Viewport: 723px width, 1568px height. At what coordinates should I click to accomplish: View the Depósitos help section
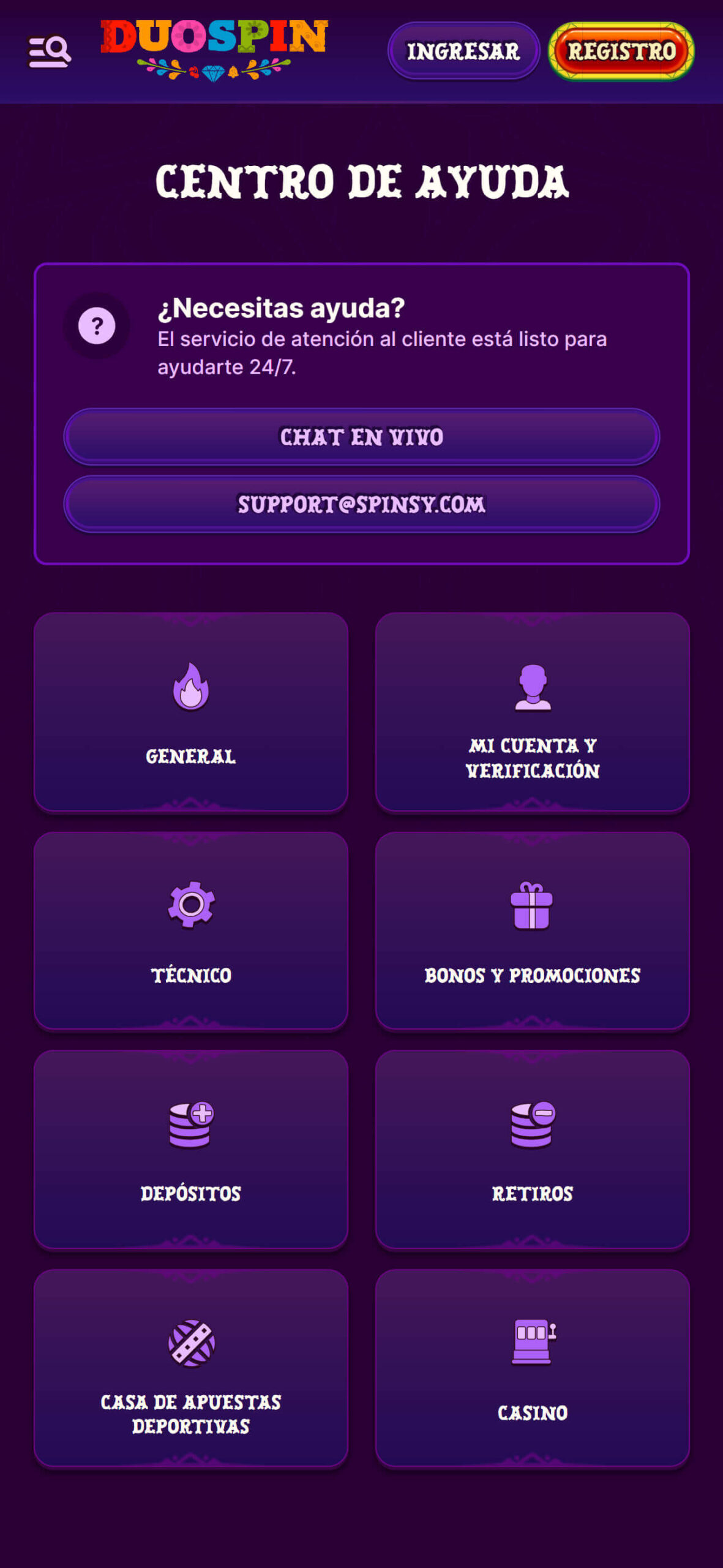coord(191,1150)
